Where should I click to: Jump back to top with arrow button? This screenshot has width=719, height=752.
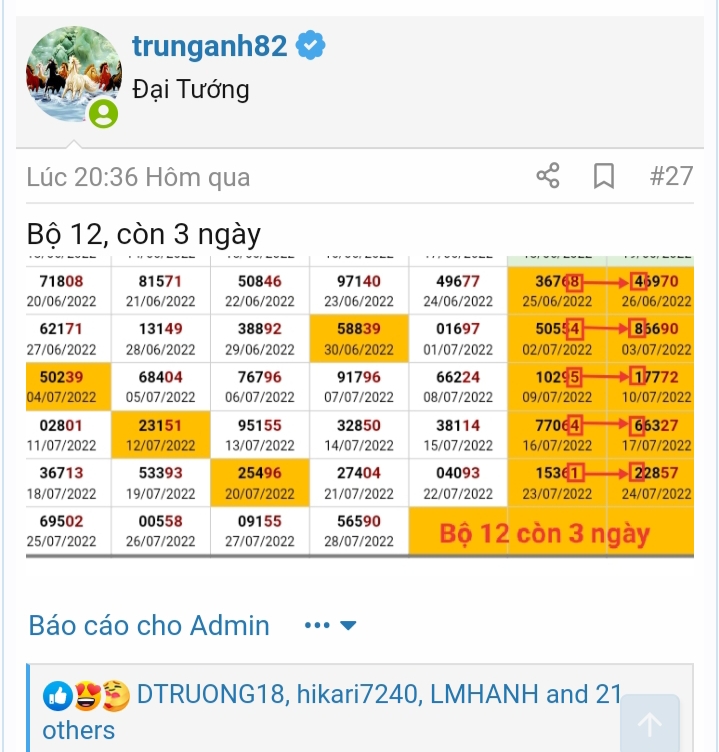click(x=649, y=724)
